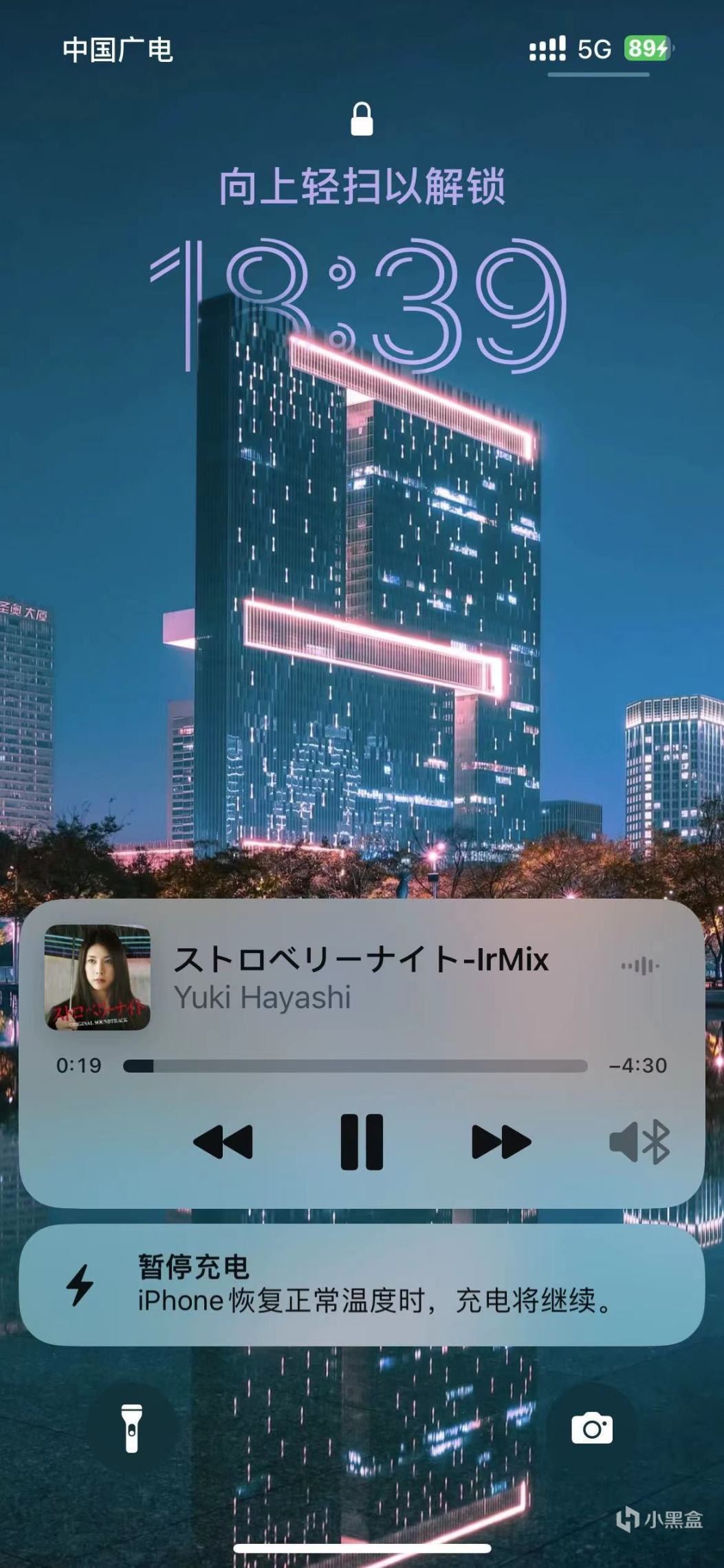The width and height of the screenshot is (724, 1568).
Task: Turn on the flashlight
Action: point(131,1428)
